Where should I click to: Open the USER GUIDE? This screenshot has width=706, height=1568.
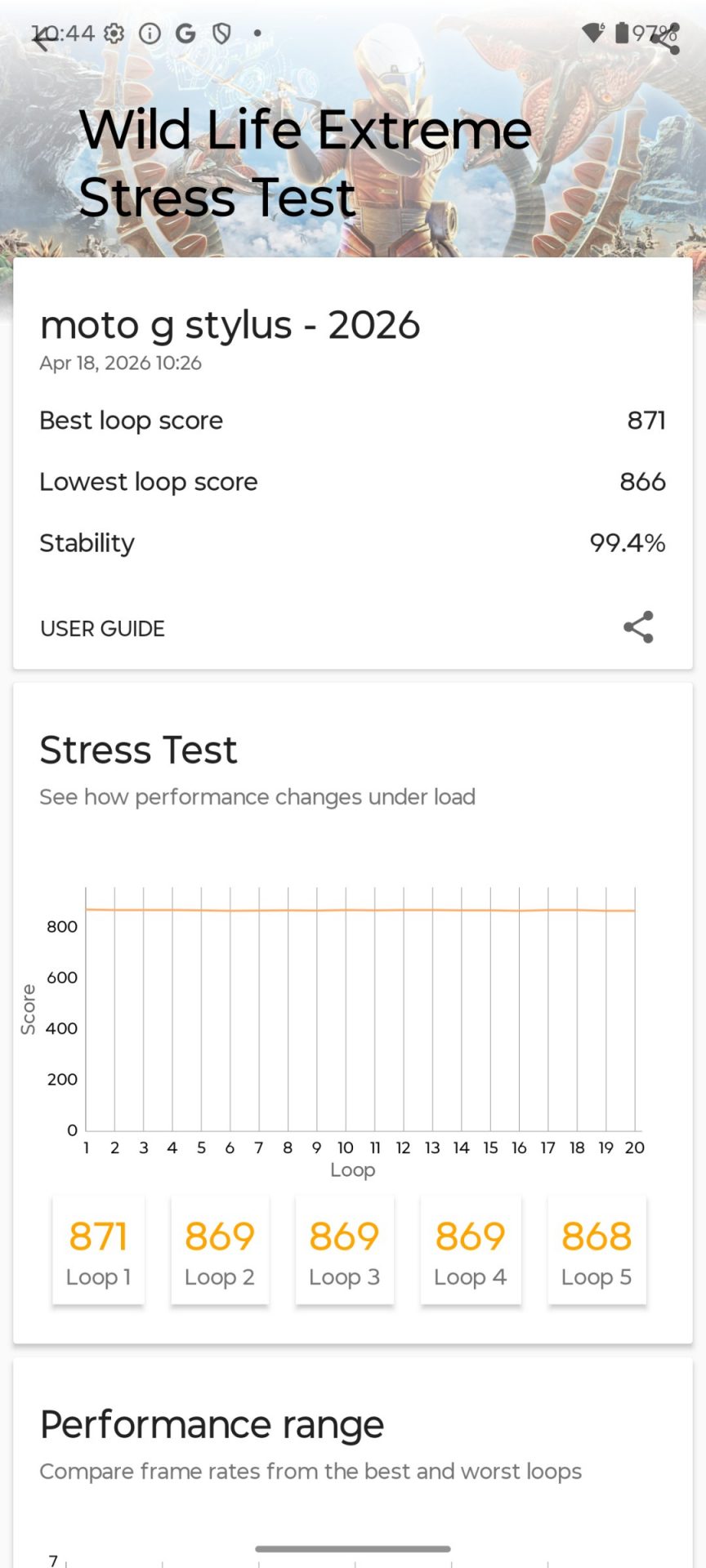click(102, 628)
